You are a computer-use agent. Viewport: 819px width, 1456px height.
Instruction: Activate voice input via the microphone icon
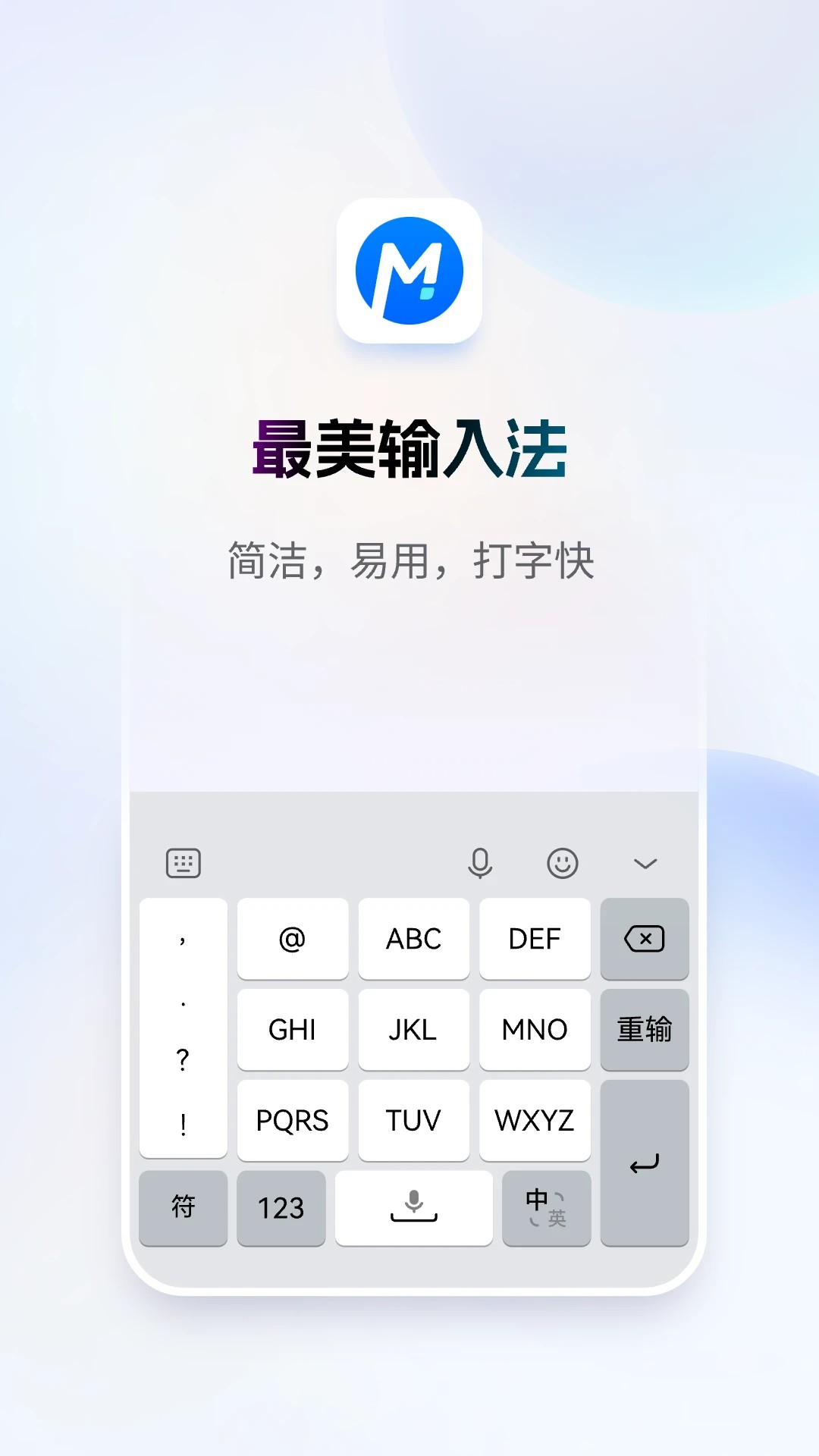[x=480, y=863]
